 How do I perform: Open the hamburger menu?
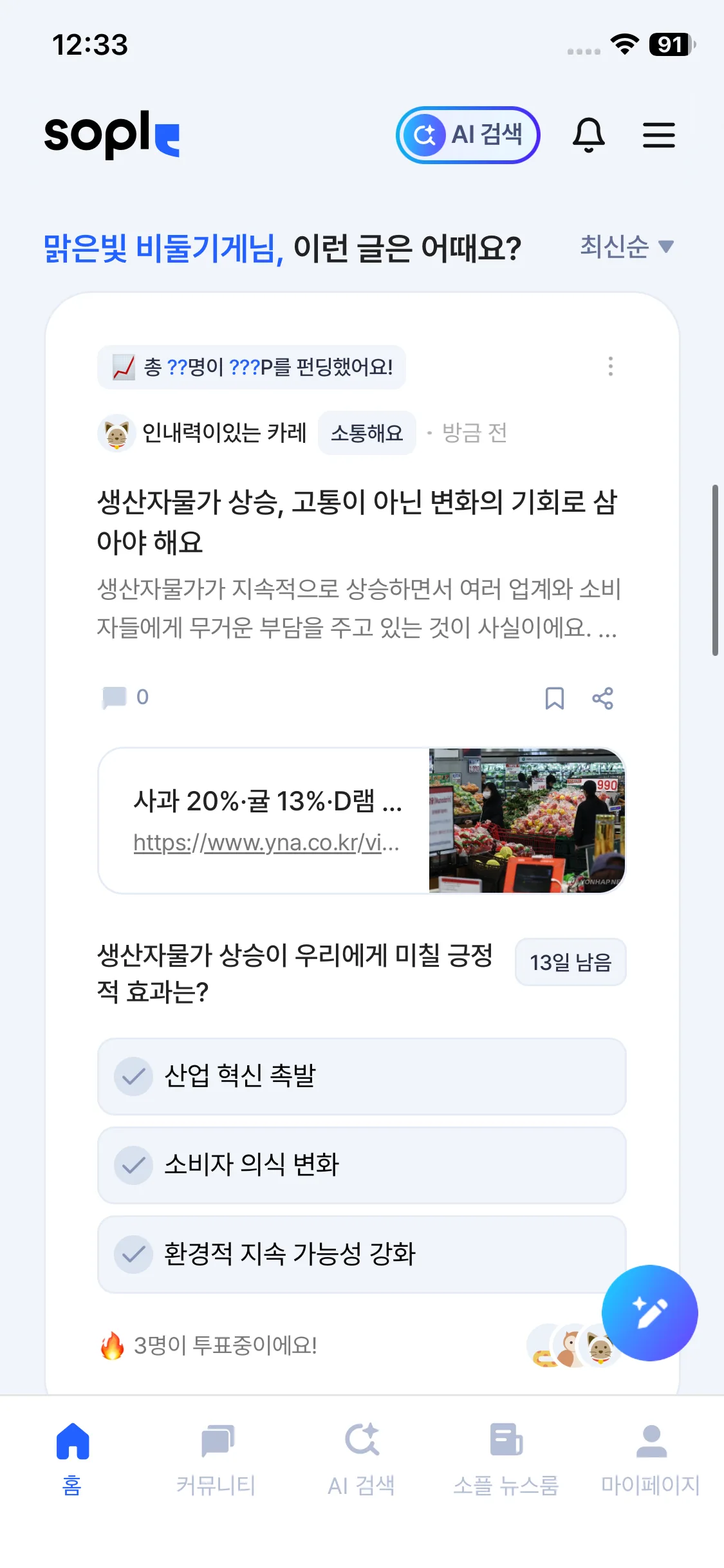pyautogui.click(x=658, y=135)
